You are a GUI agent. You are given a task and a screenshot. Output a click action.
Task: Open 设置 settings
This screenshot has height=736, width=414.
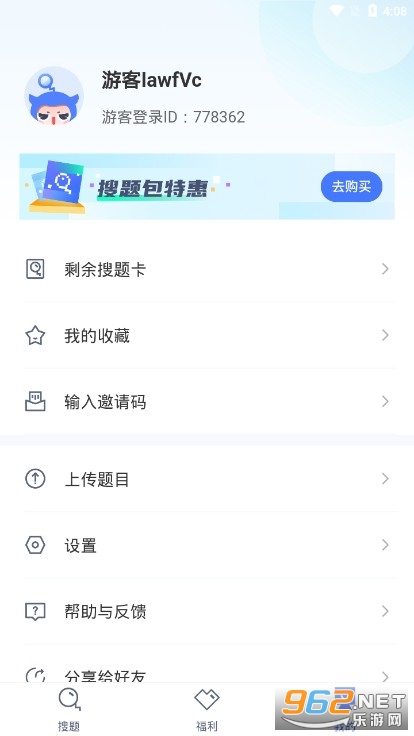click(x=207, y=545)
